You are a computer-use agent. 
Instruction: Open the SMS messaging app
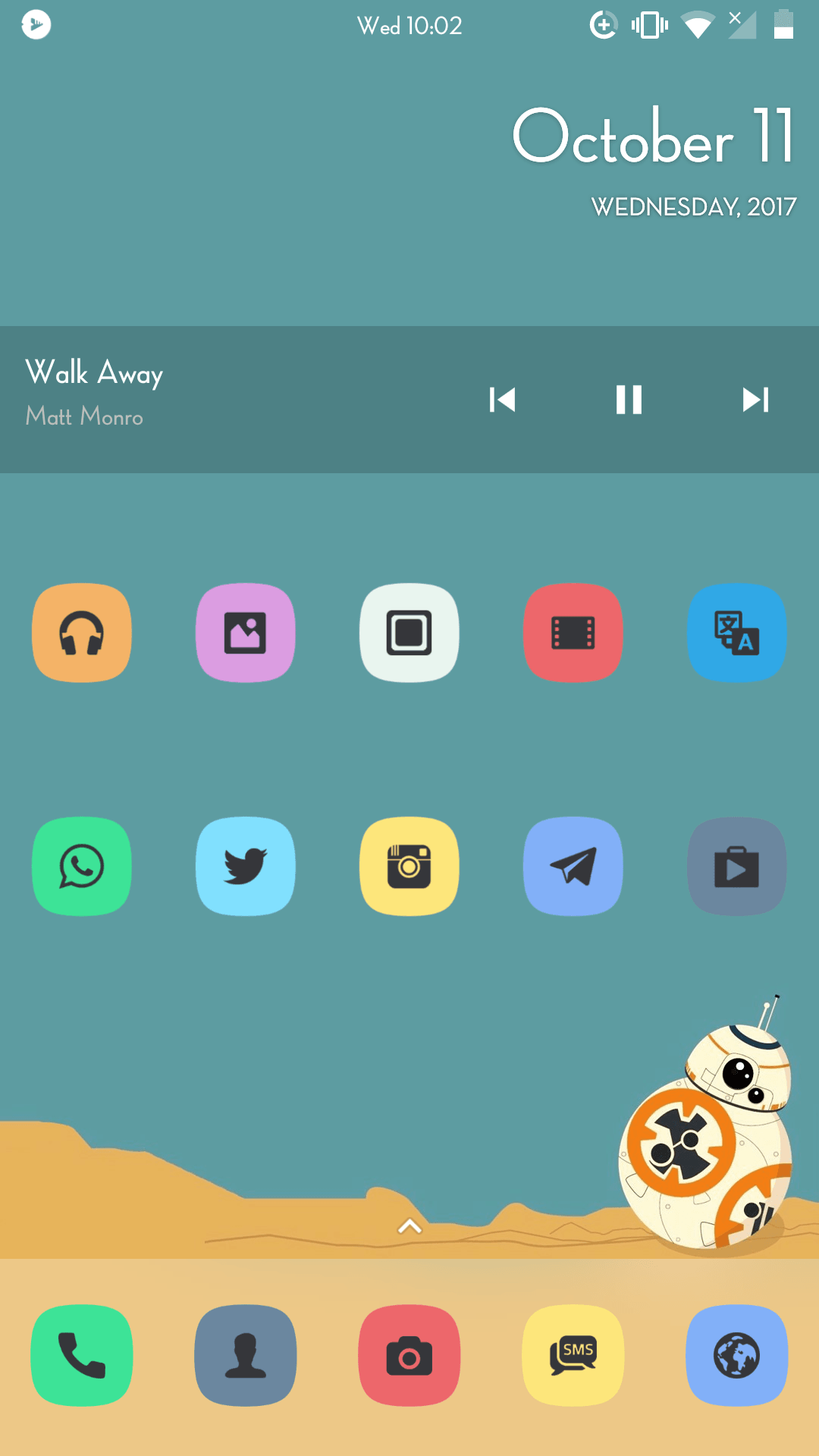573,1355
